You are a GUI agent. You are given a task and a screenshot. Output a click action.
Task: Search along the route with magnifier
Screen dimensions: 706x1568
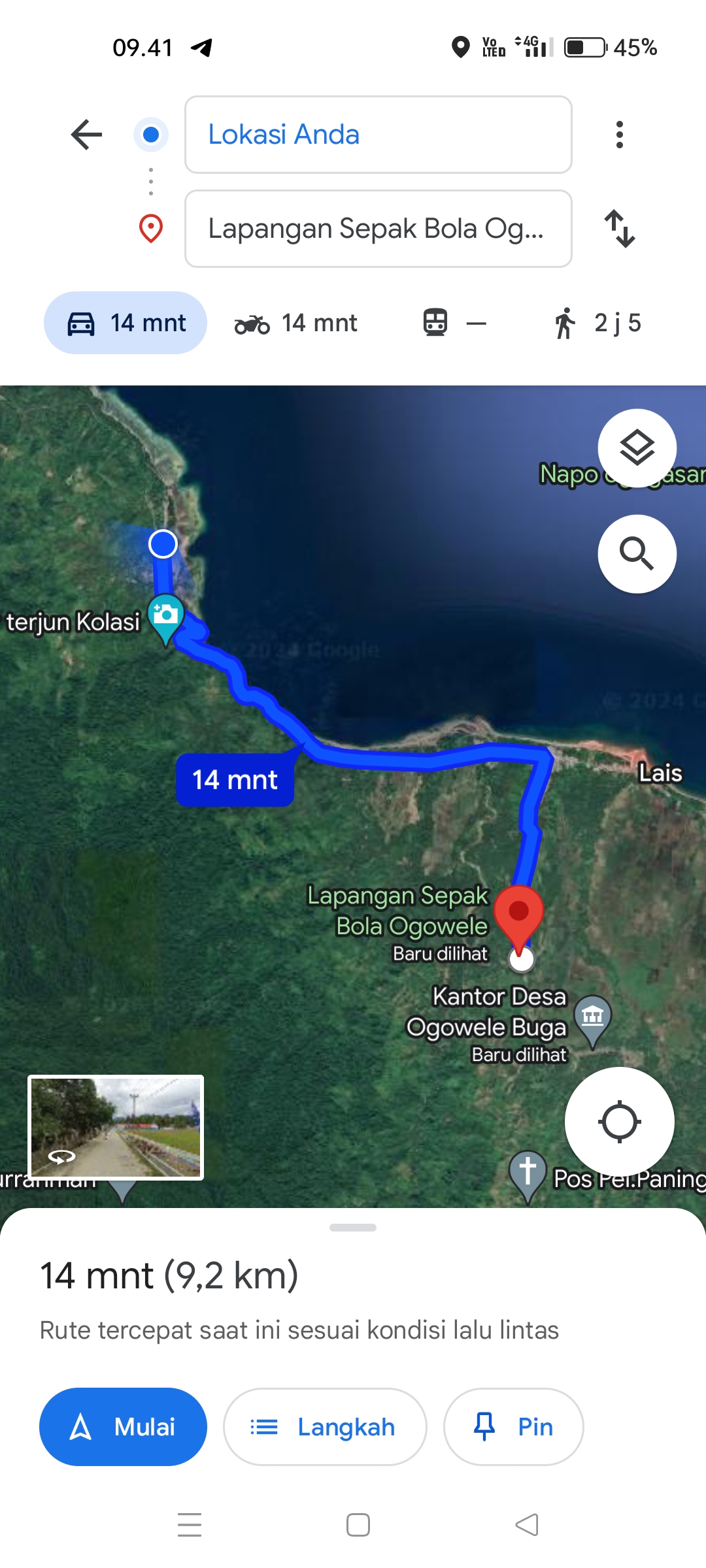(637, 554)
